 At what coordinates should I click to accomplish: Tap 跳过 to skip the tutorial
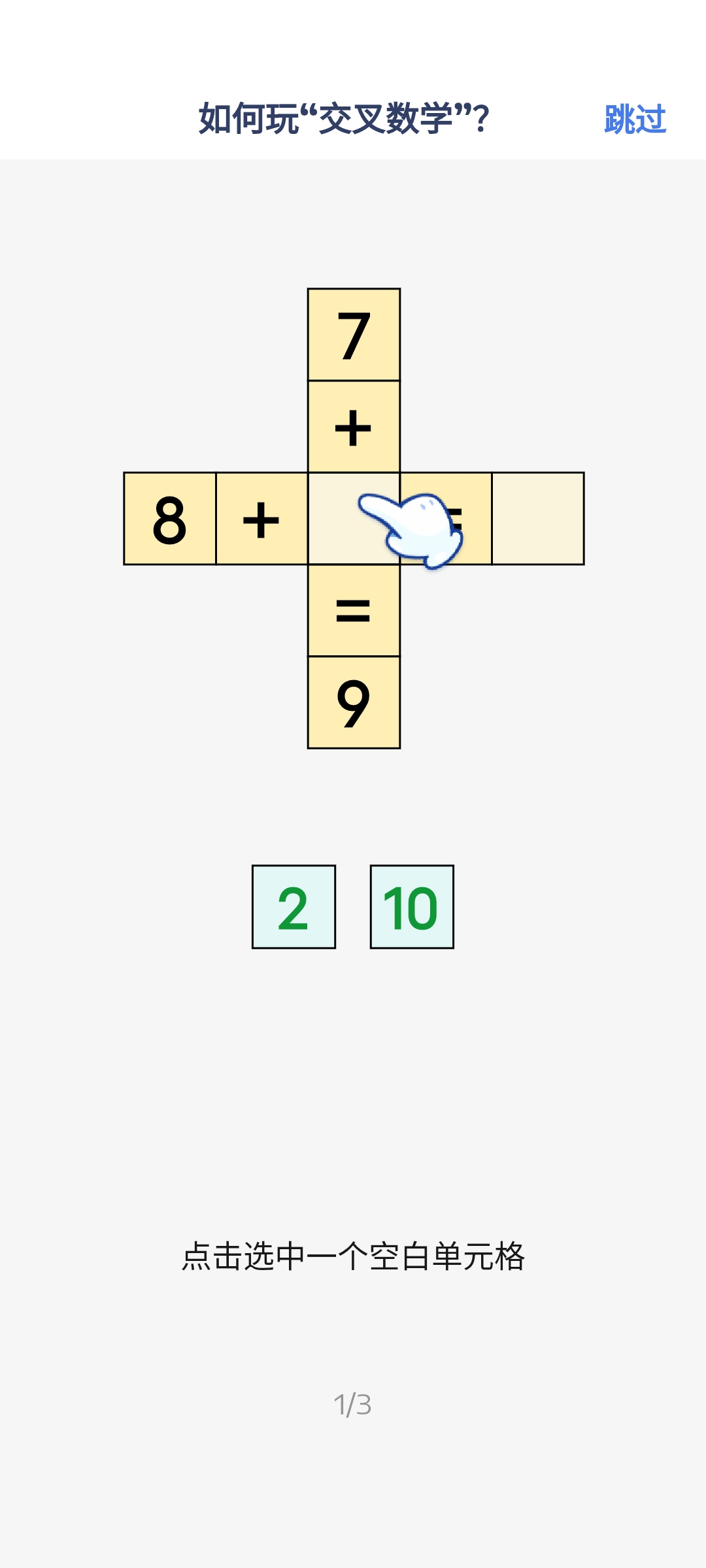tap(635, 120)
